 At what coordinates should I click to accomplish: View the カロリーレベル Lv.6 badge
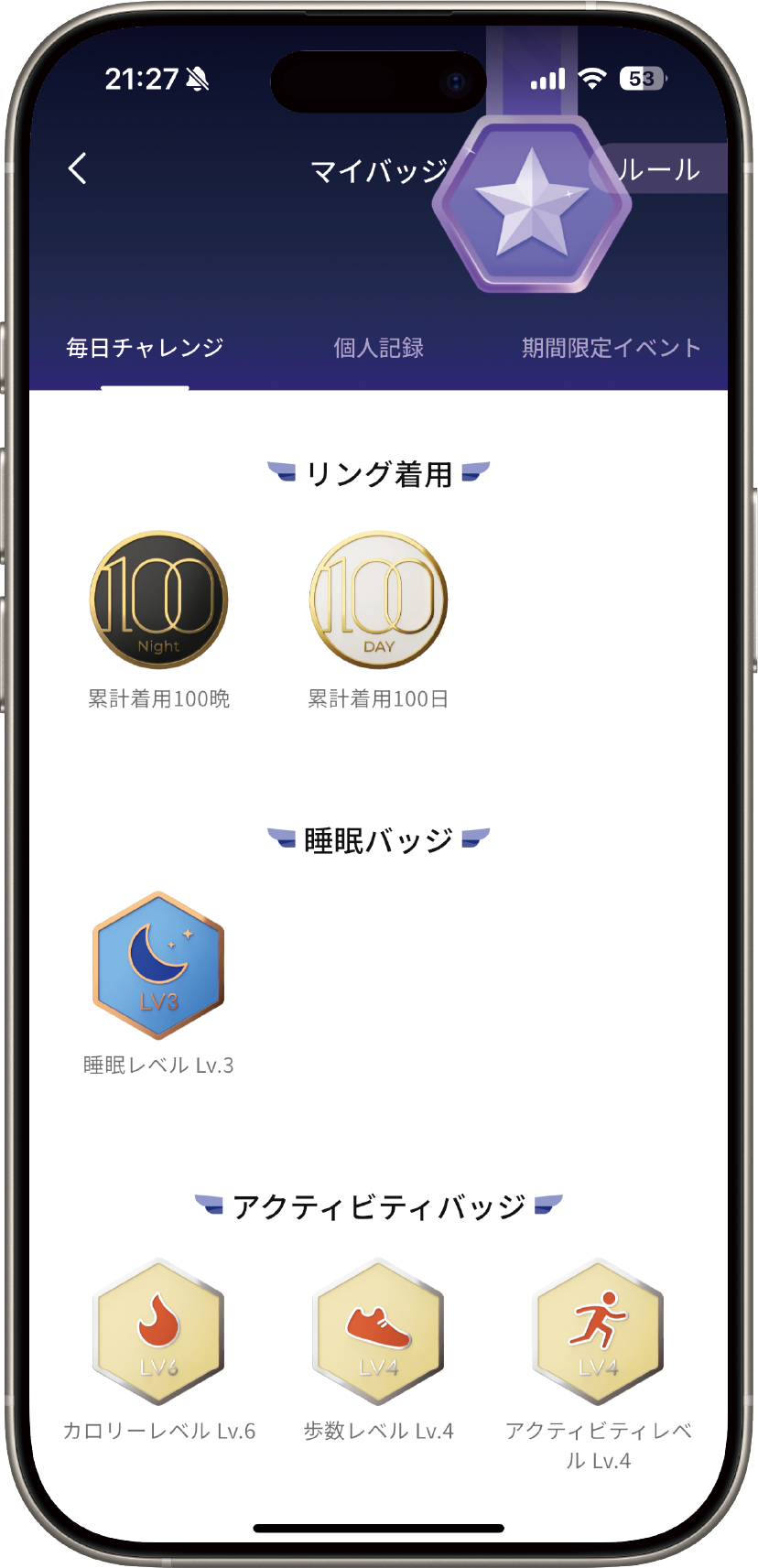(x=158, y=1332)
